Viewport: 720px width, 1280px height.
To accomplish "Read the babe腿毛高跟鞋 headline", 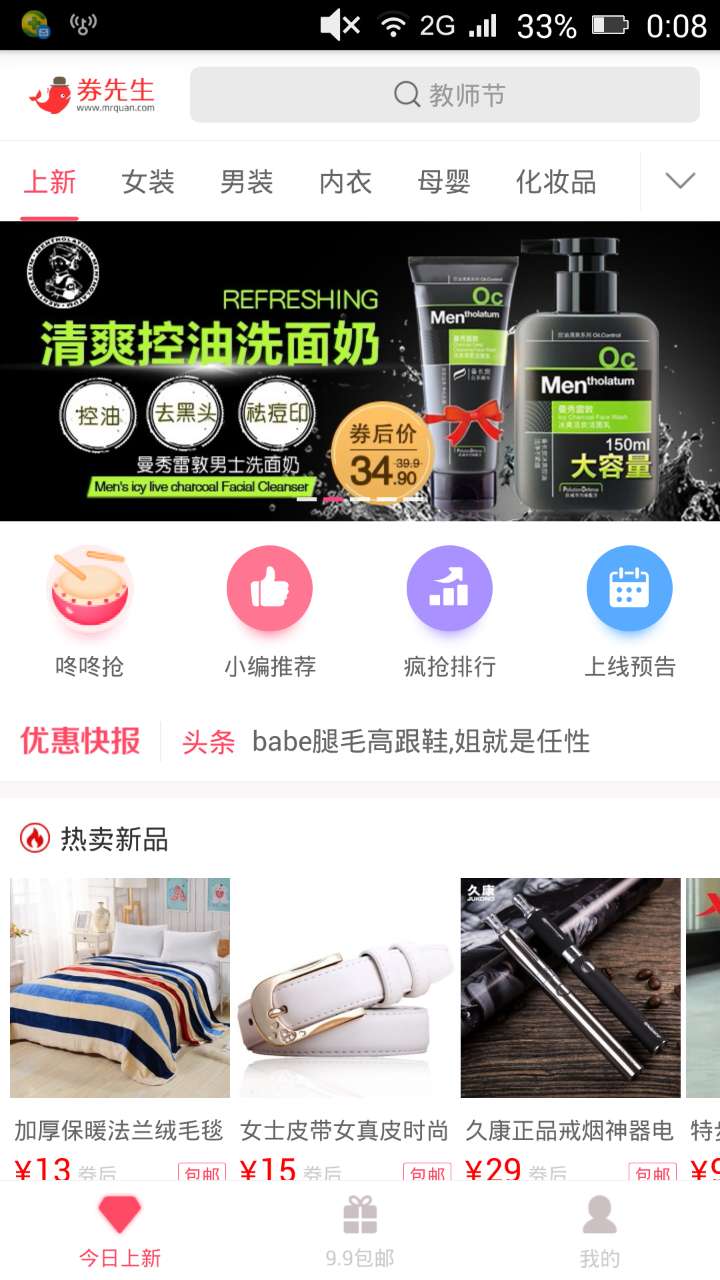I will click(x=420, y=741).
